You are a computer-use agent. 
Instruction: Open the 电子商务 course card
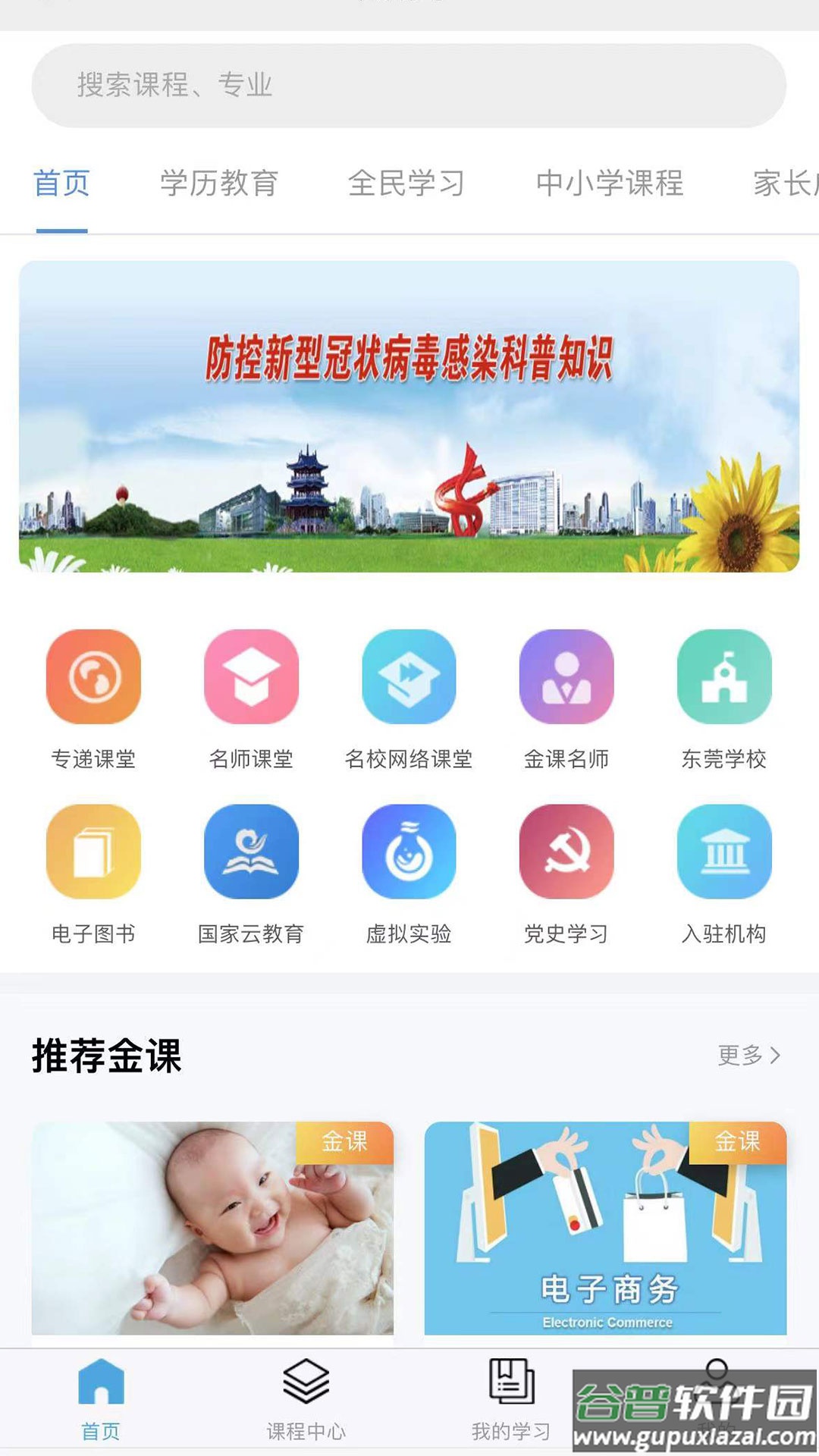coord(605,1228)
